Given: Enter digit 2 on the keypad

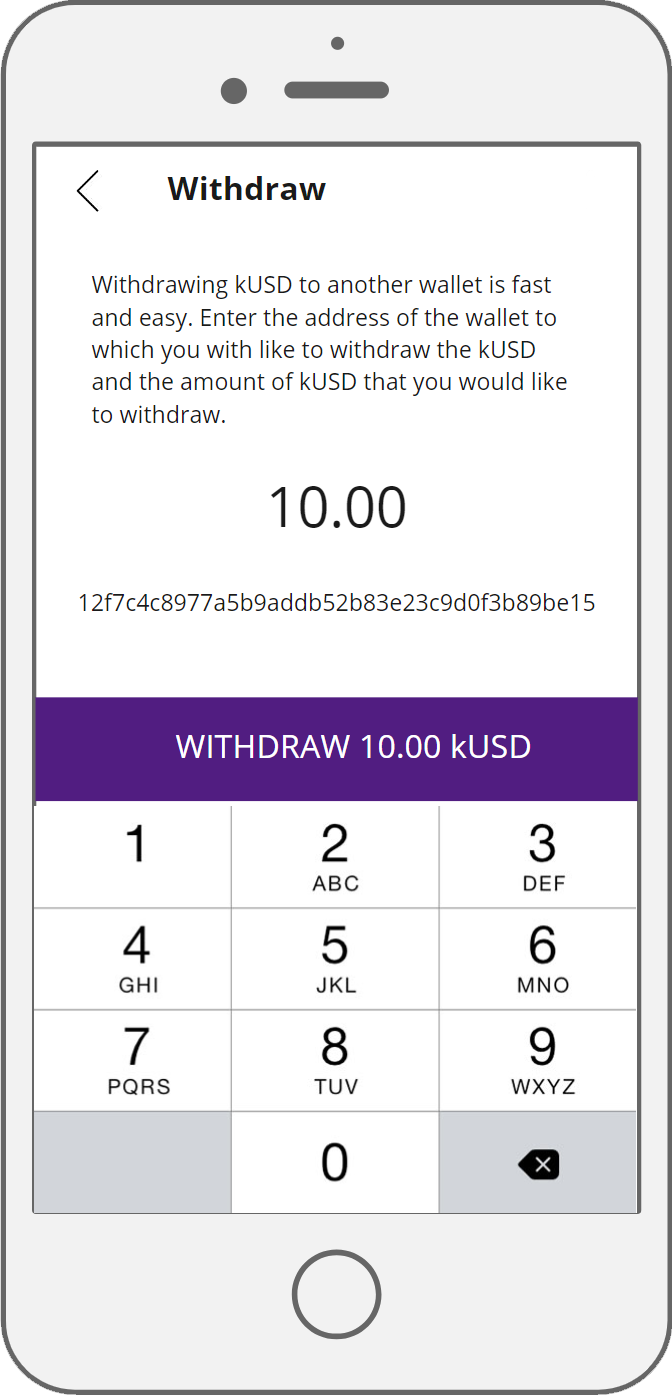Looking at the screenshot, I should 335,857.
